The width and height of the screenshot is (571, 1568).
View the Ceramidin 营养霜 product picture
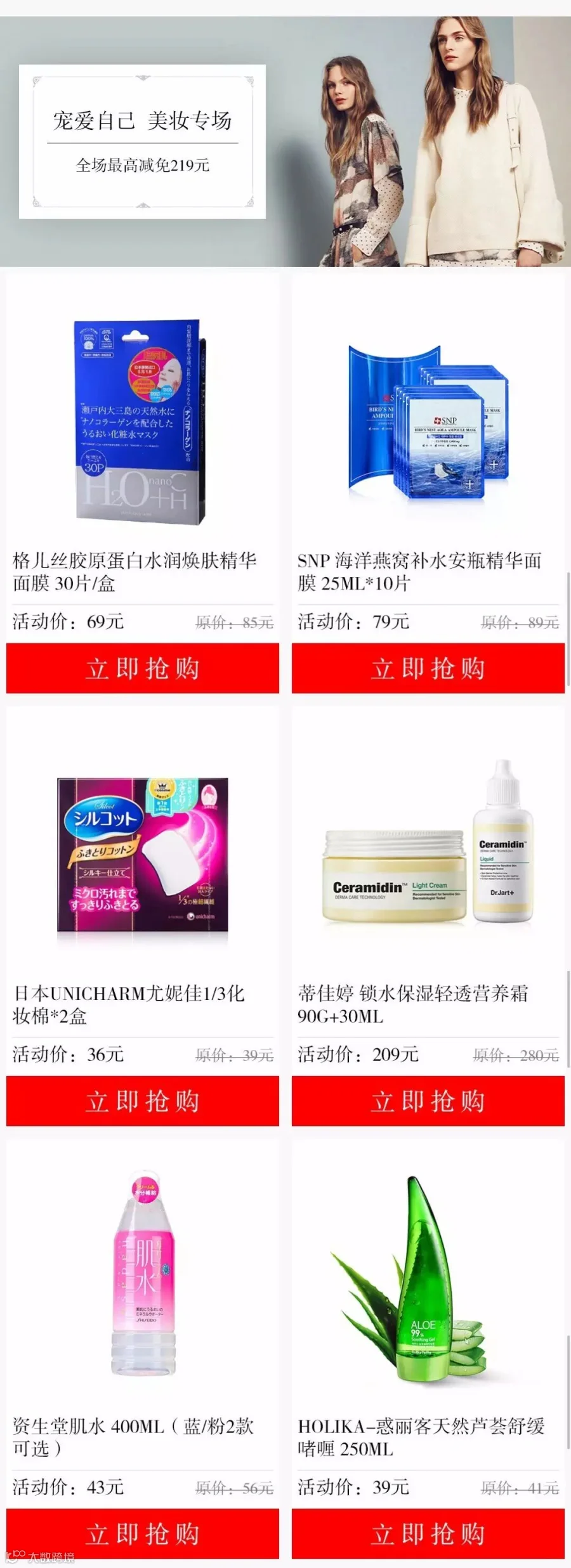click(x=428, y=843)
